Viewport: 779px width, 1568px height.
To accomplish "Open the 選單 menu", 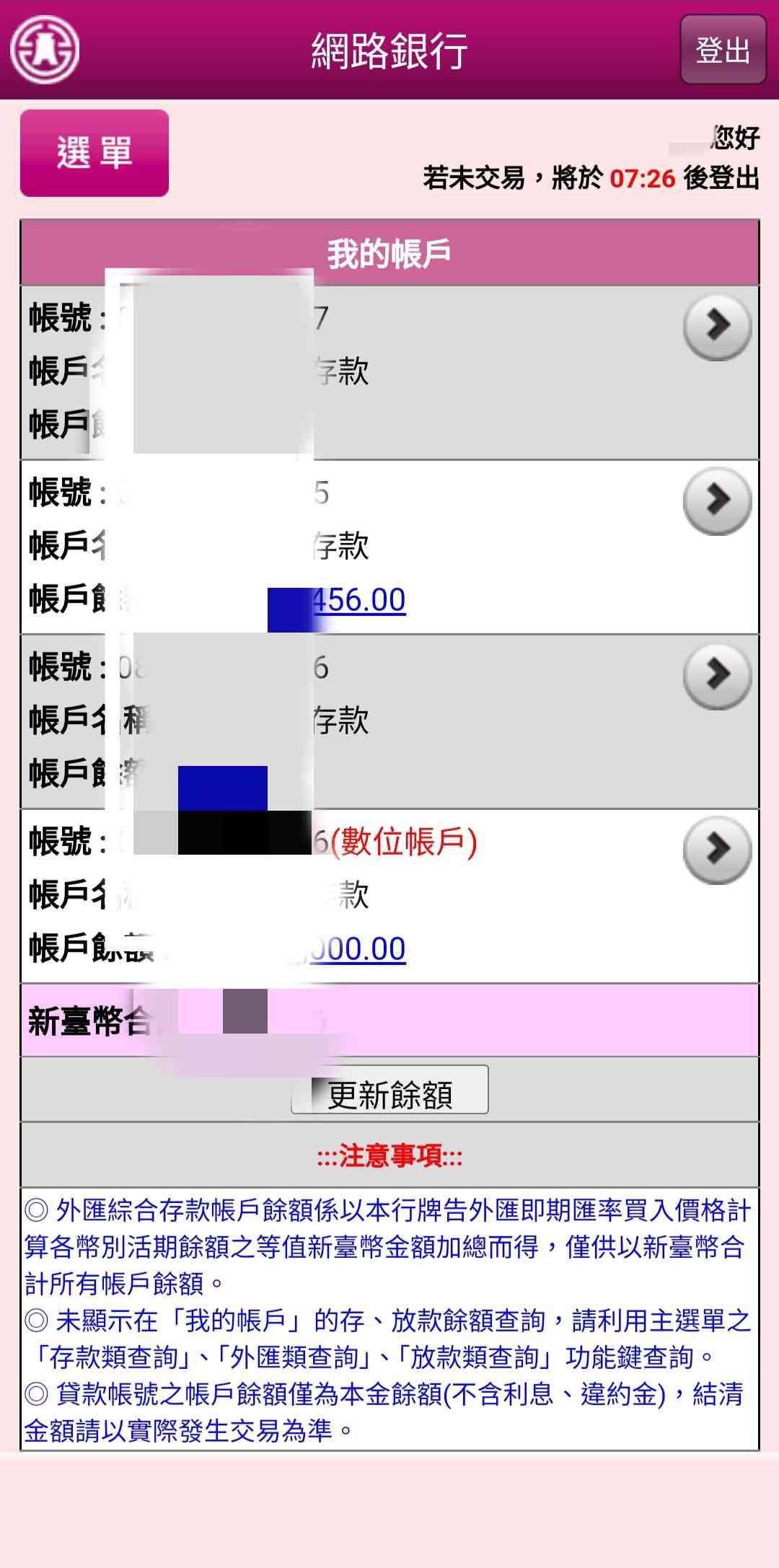I will pyautogui.click(x=94, y=153).
